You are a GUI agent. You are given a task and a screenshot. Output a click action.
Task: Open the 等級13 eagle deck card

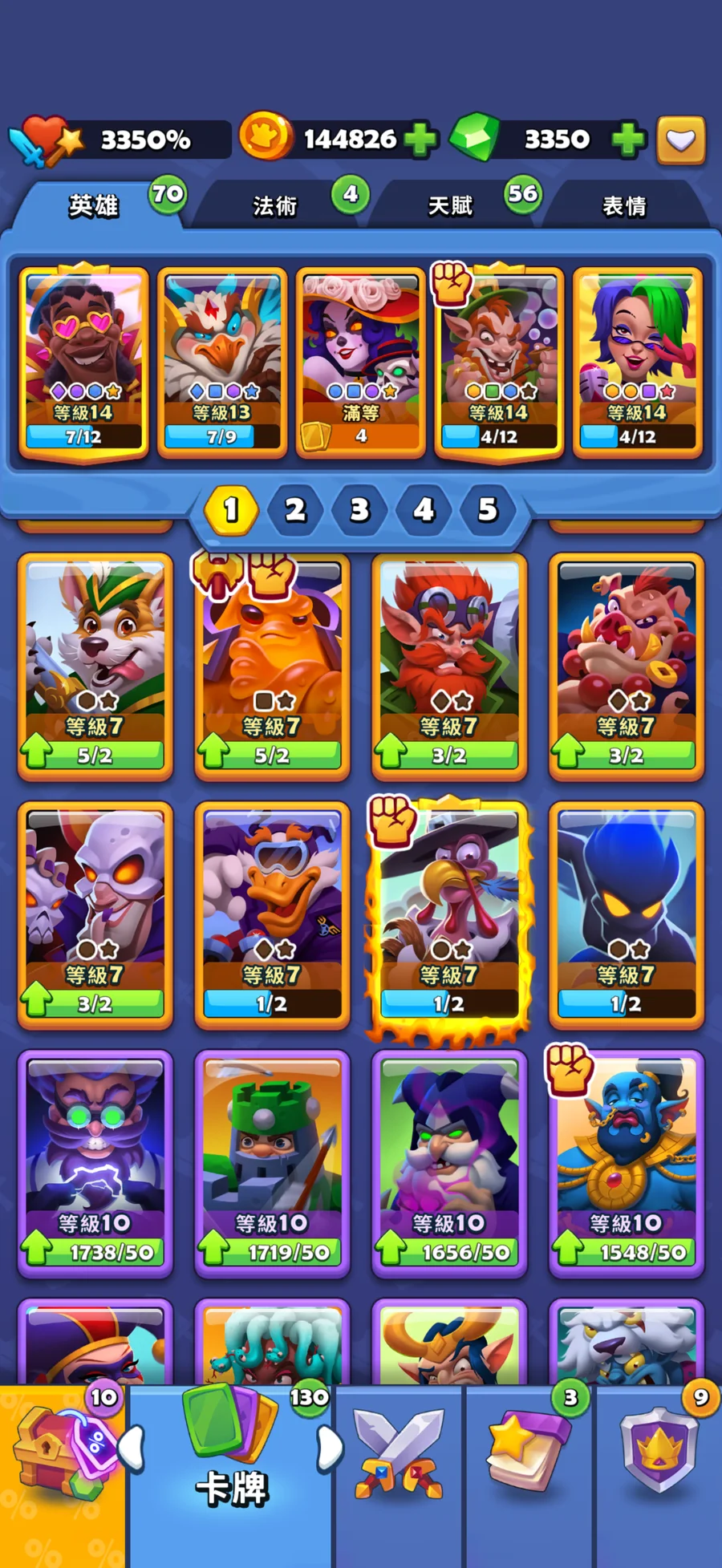222,361
